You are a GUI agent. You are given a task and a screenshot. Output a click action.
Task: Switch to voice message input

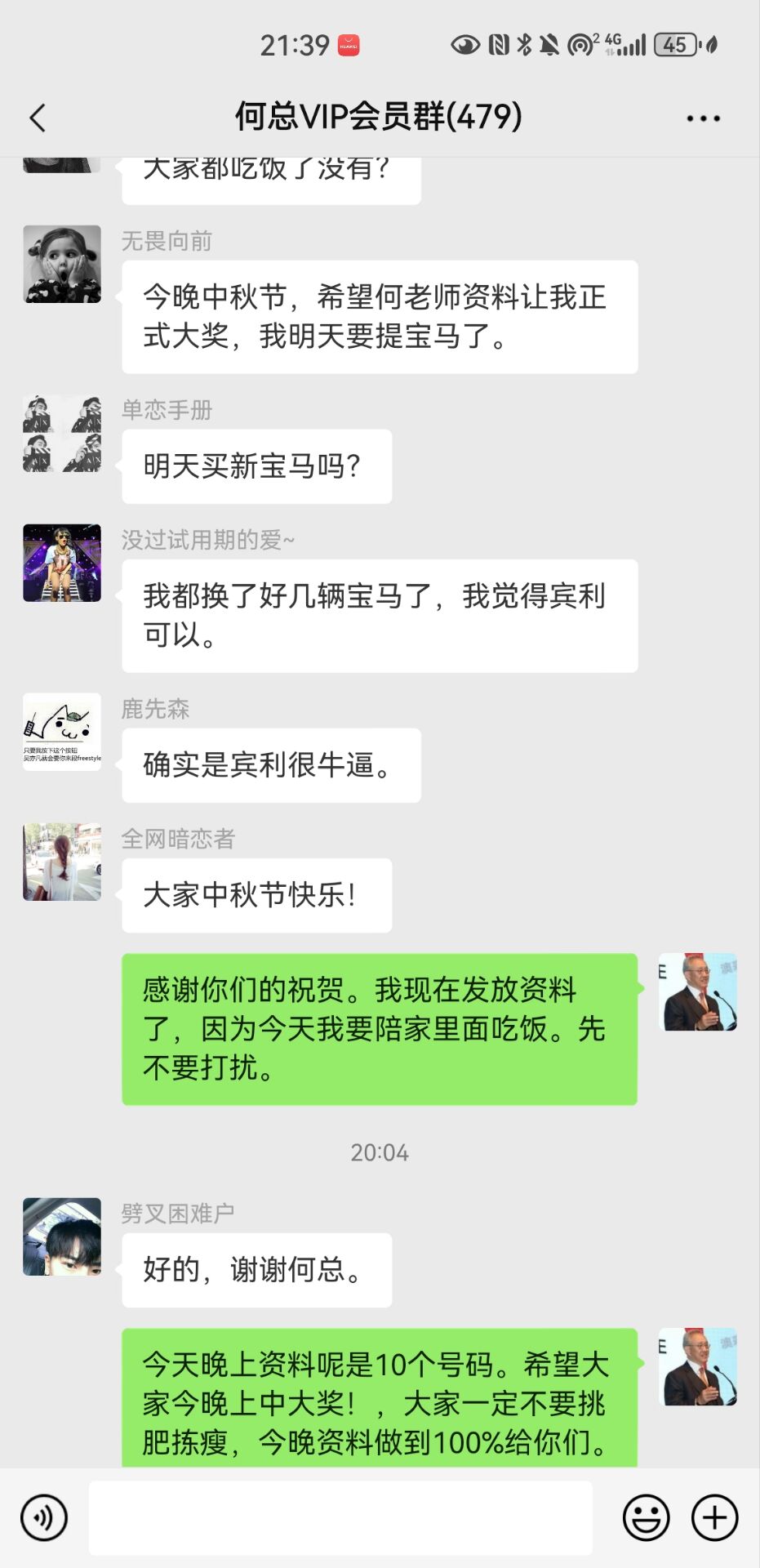point(44,1517)
